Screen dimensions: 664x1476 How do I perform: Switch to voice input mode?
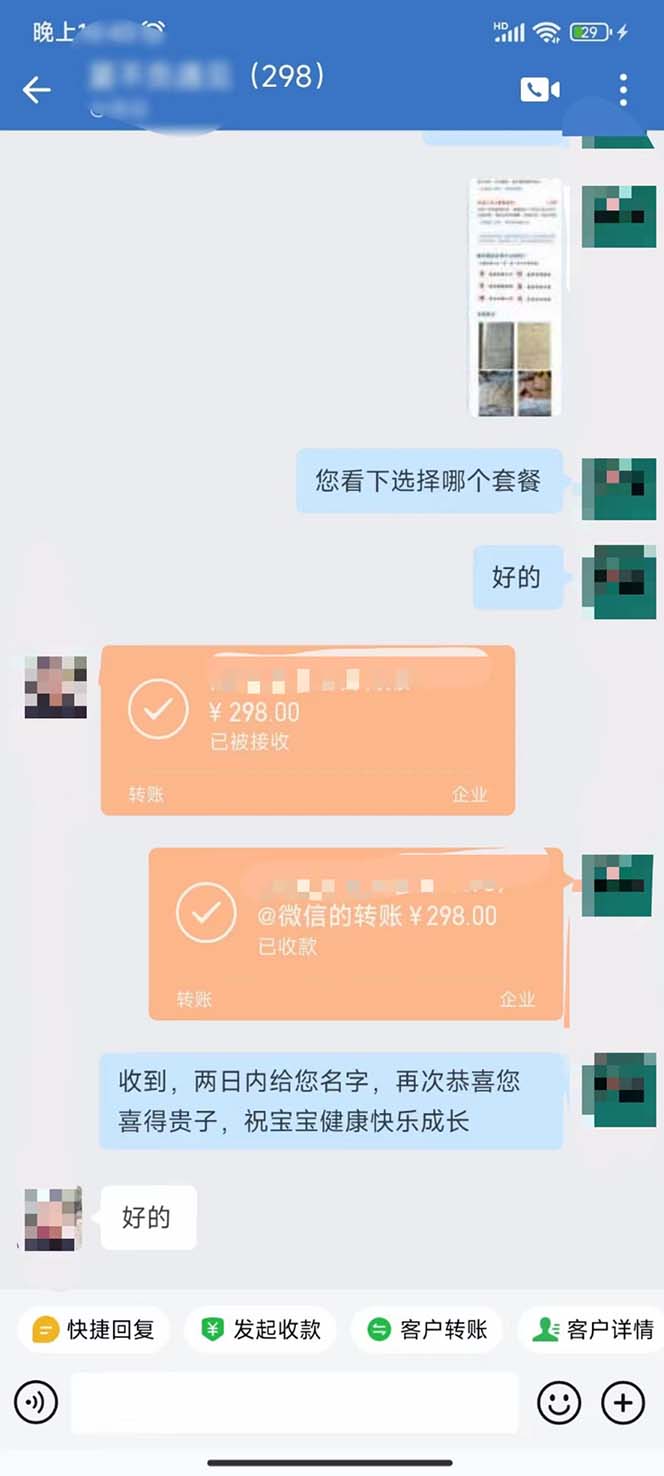(x=36, y=1403)
